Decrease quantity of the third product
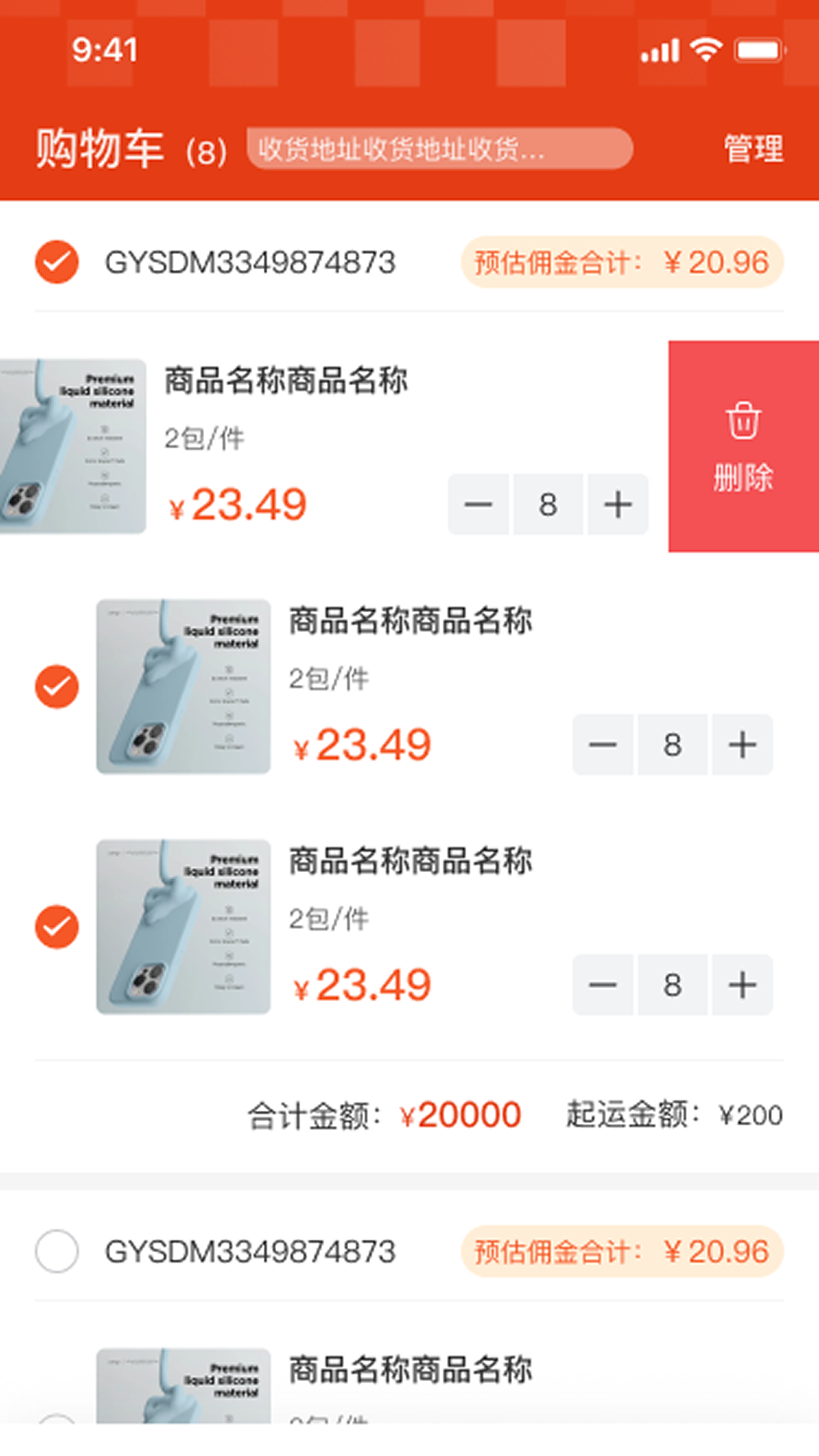The image size is (819, 1456). (603, 985)
